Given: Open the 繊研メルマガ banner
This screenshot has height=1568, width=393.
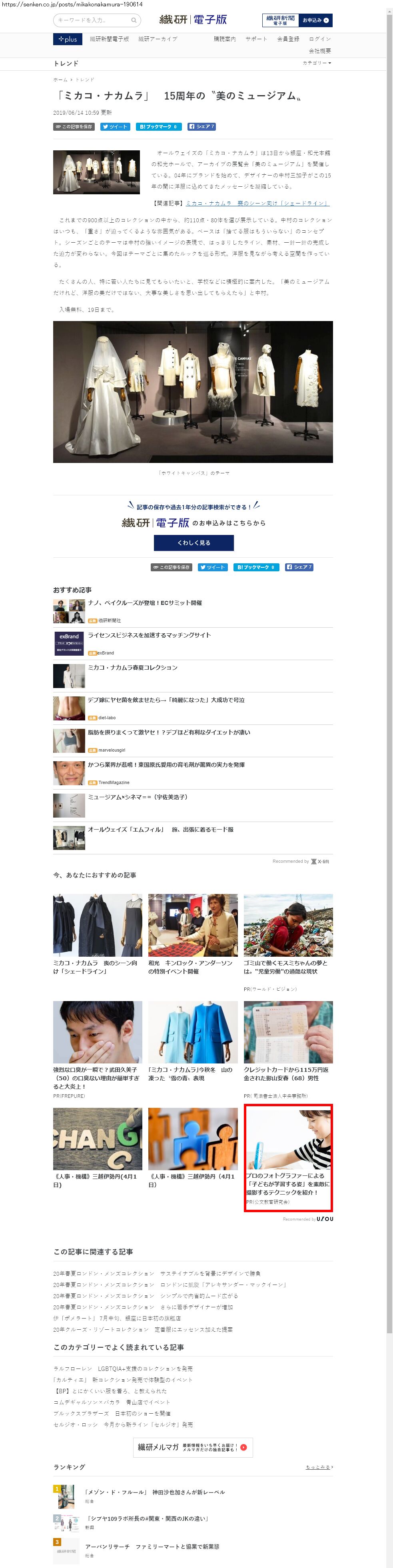Looking at the screenshot, I should [x=192, y=1447].
